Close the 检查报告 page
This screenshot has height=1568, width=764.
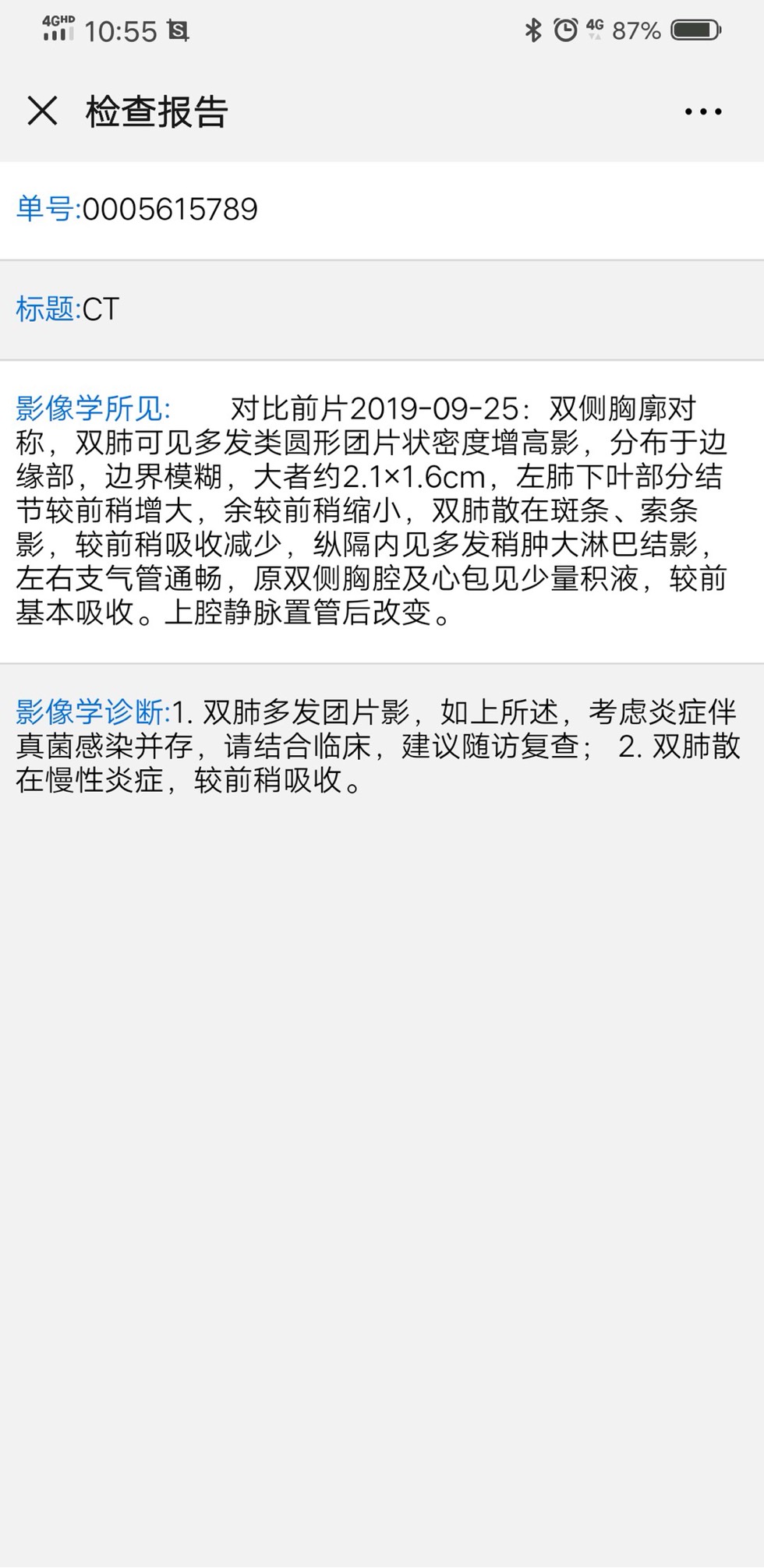[x=42, y=111]
